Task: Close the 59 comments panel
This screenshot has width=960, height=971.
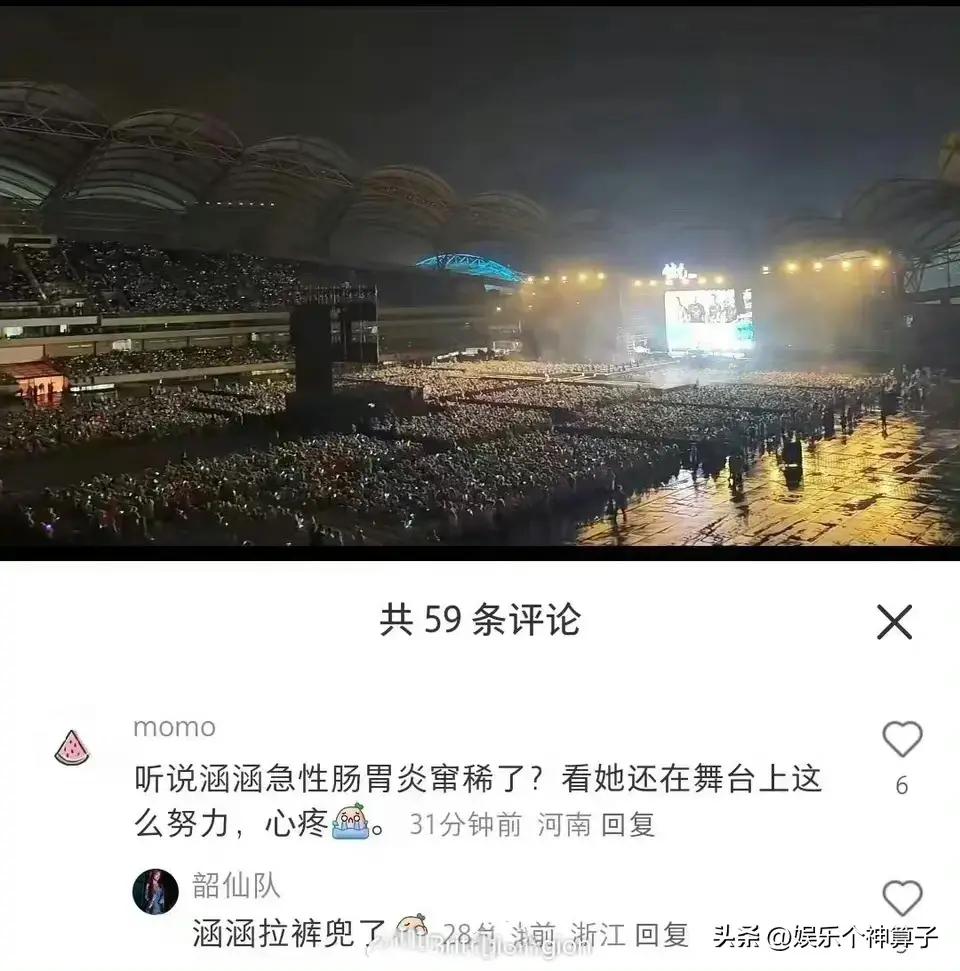Action: pos(894,622)
